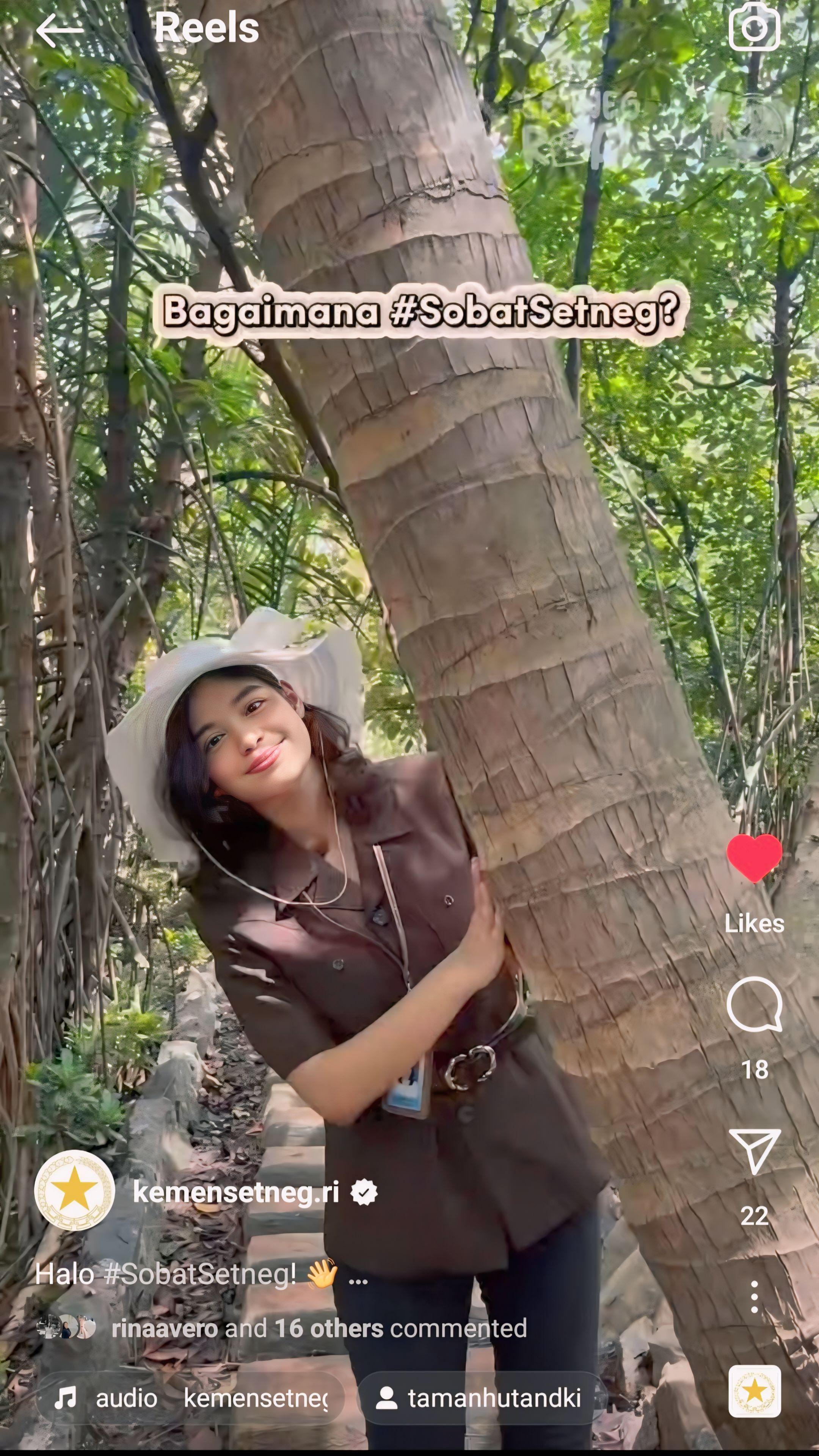
Task: Visit the kemensetneg.ri username link
Action: (236, 1192)
